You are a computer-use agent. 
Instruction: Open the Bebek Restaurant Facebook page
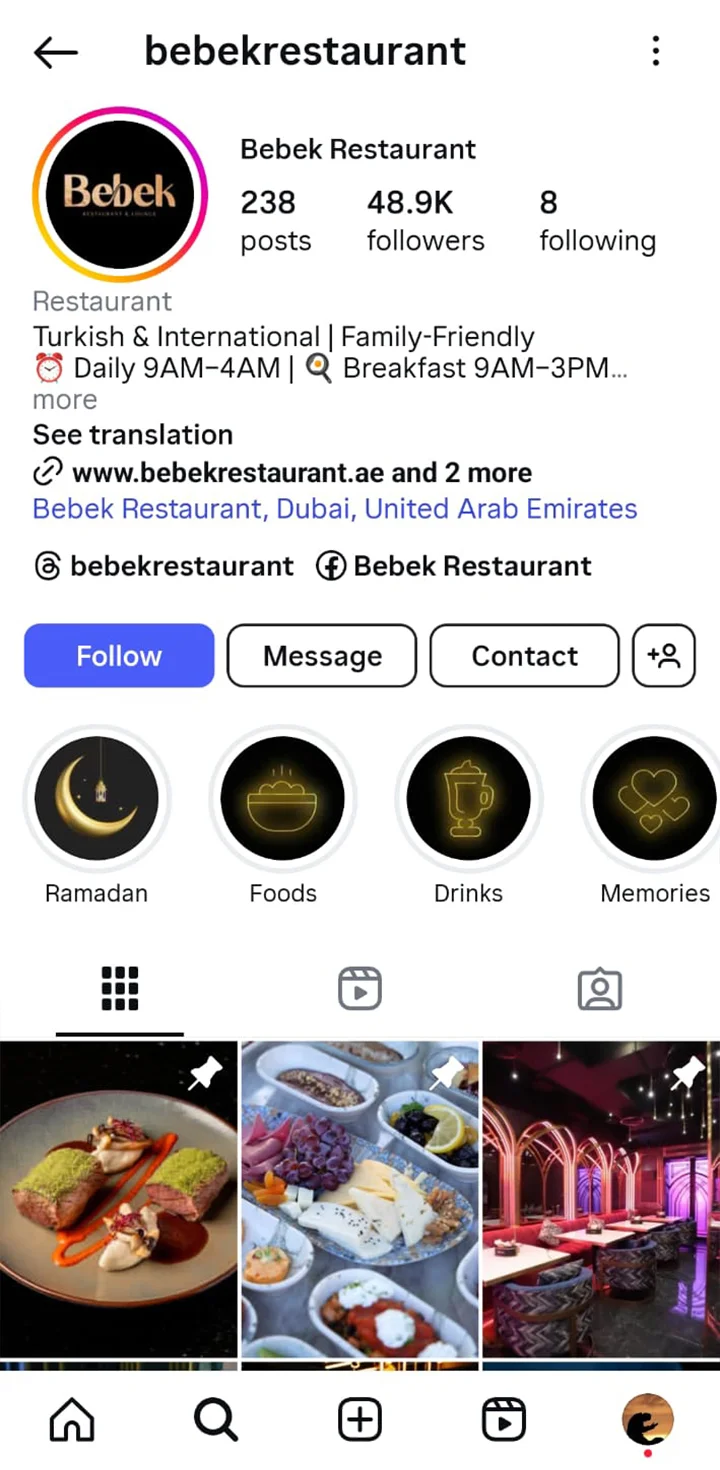(455, 566)
